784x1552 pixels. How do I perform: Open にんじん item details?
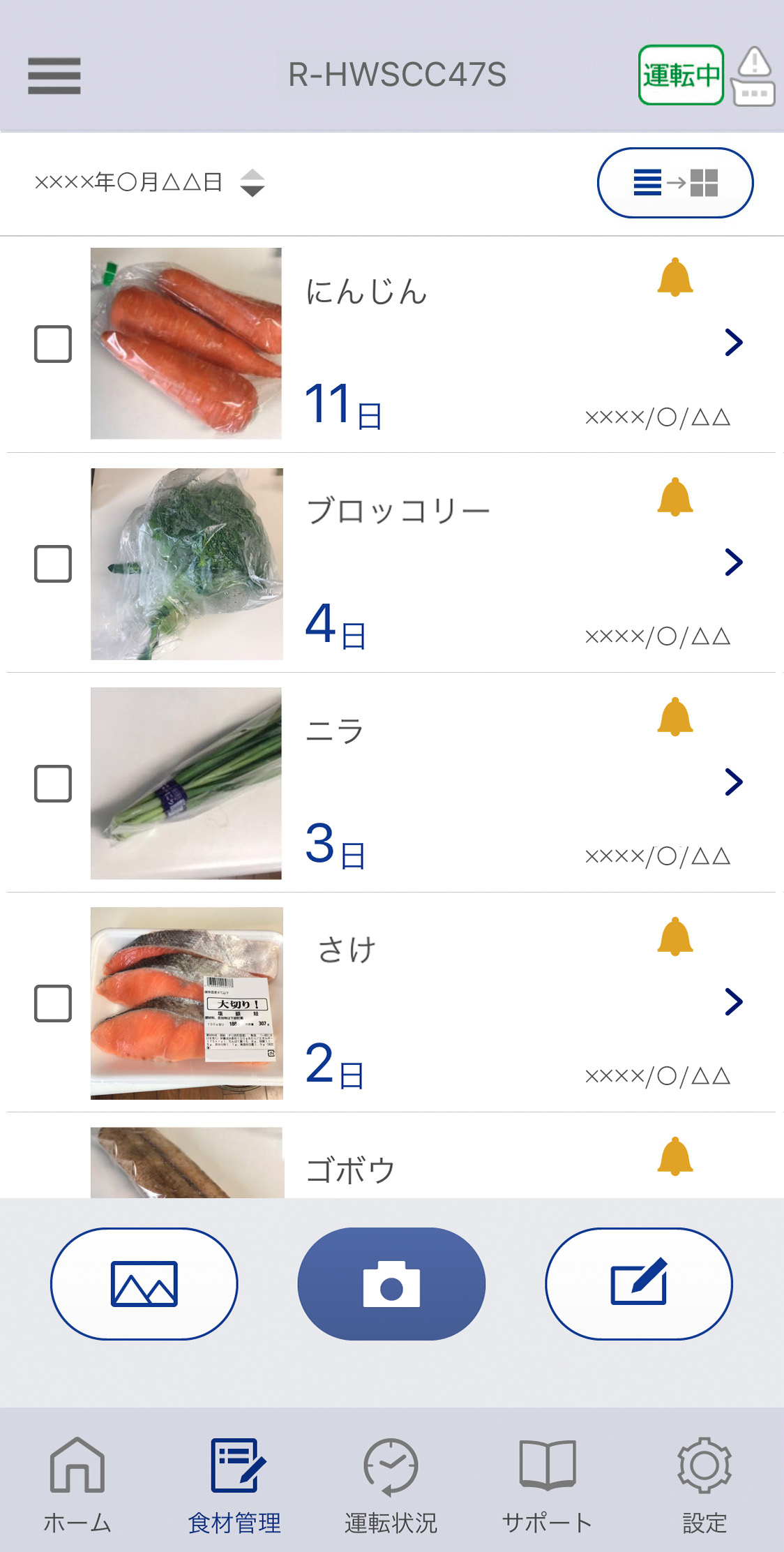point(734,343)
